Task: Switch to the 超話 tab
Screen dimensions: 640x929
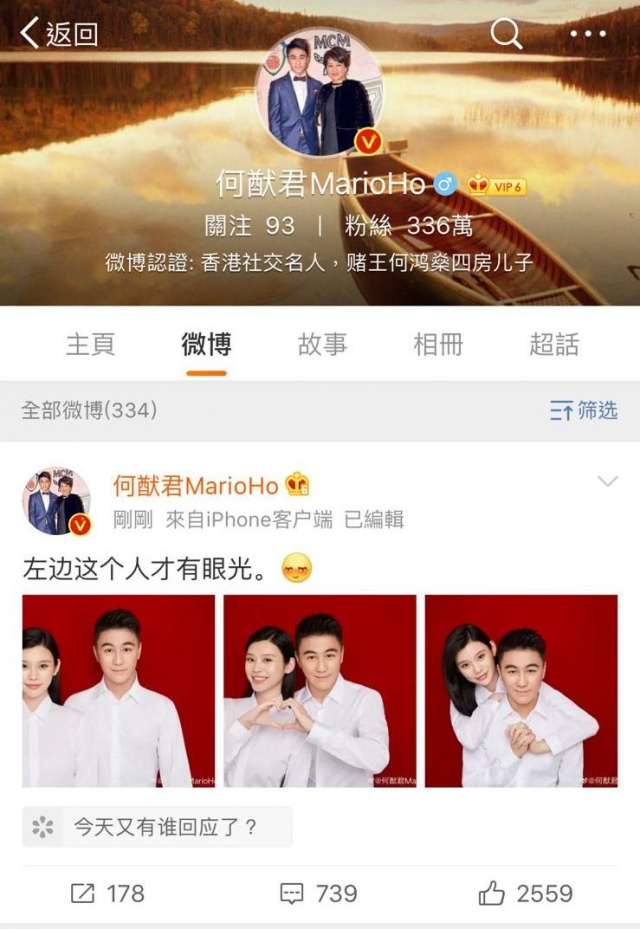Action: click(x=554, y=345)
